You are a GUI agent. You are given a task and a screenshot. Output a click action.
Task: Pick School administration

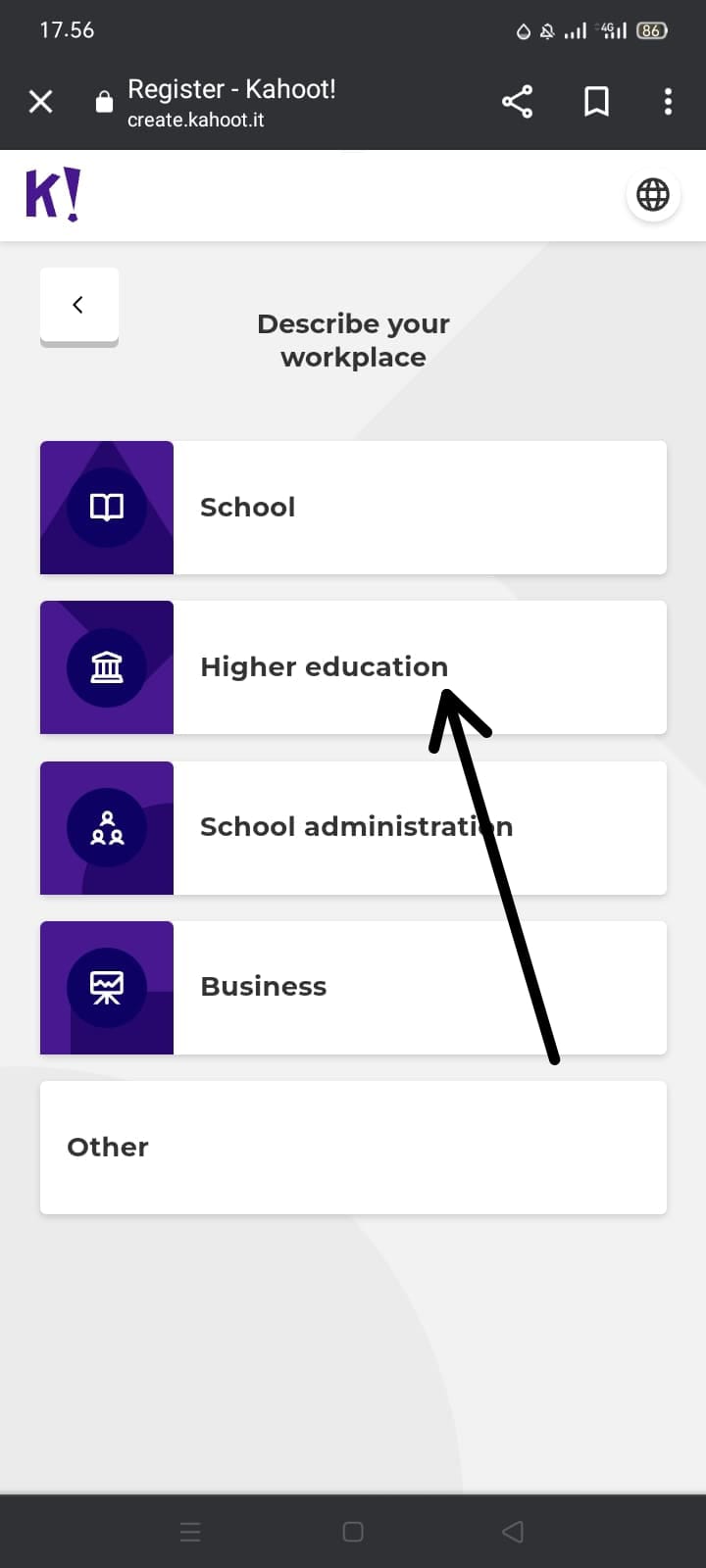353,828
